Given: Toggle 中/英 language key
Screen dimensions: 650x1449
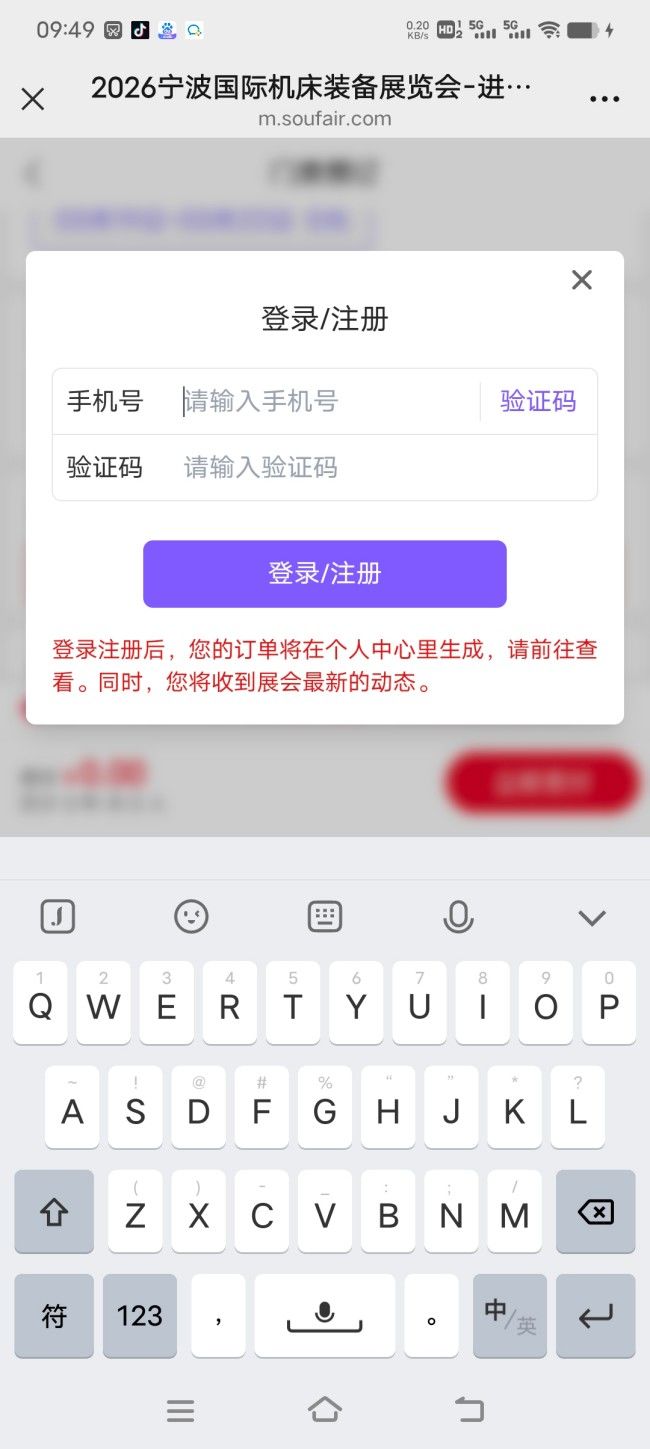Looking at the screenshot, I should [510, 1315].
